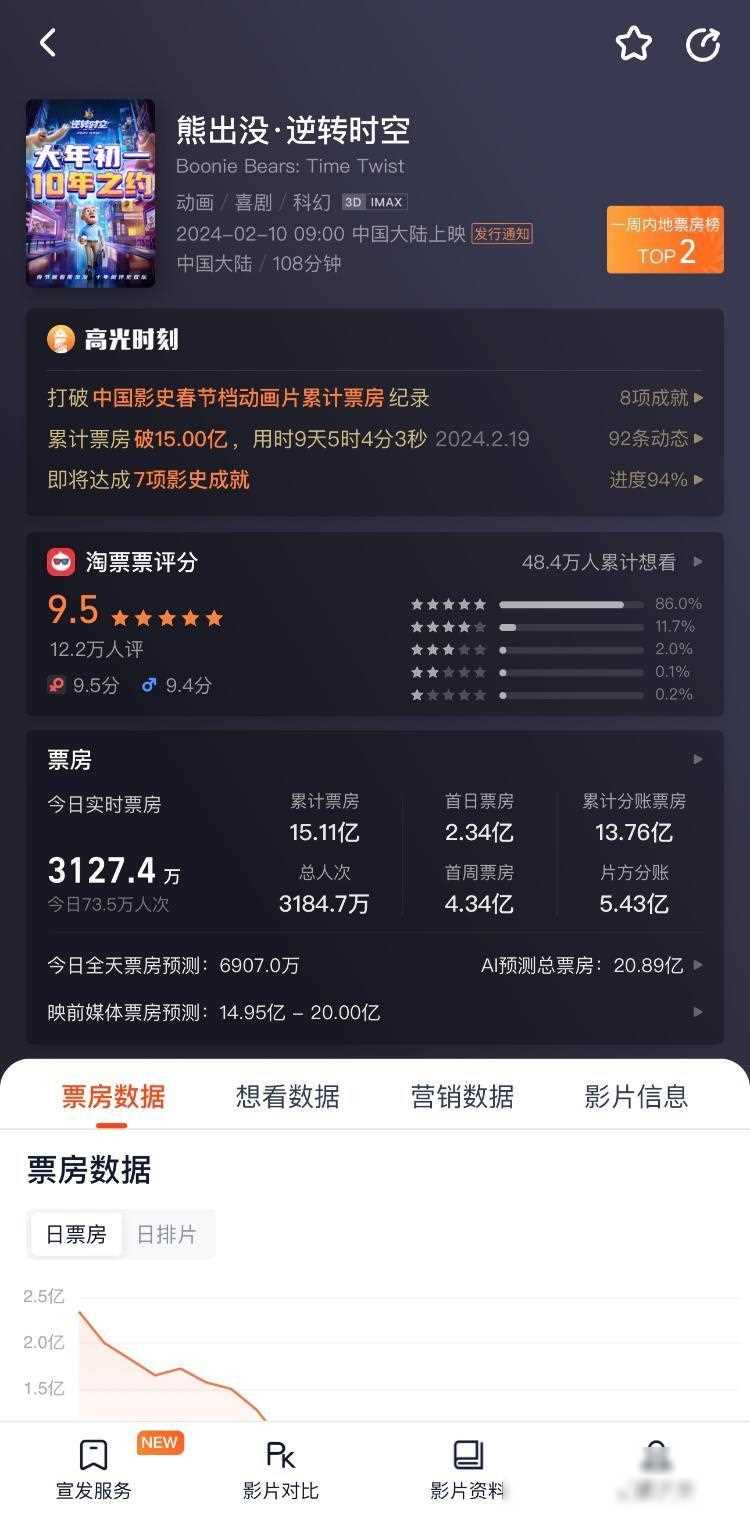Open the 一周内地票房榜 TOP 2 badge
The width and height of the screenshot is (750, 1527).
[x=665, y=240]
